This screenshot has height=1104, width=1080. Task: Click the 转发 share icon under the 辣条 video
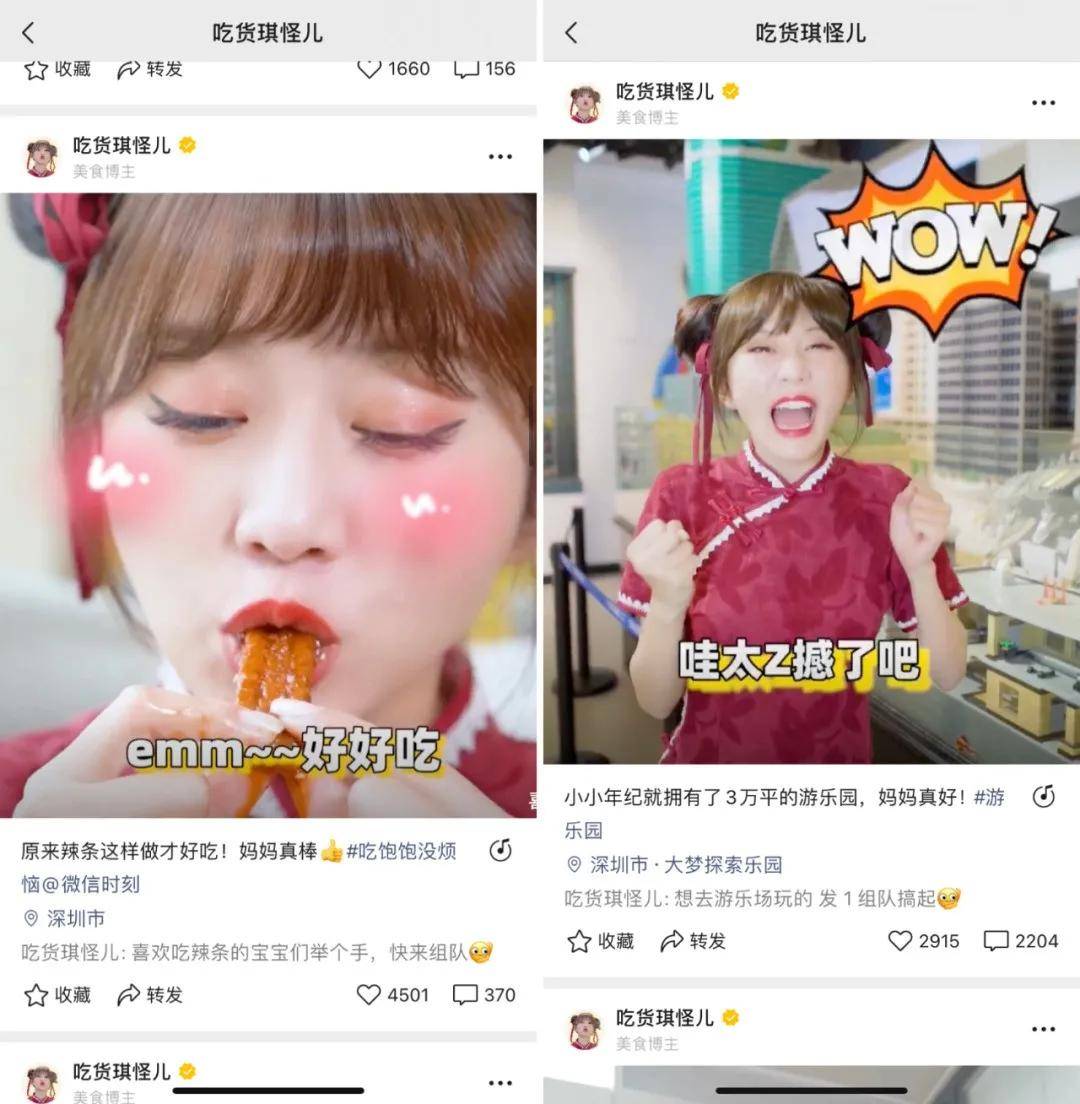130,995
